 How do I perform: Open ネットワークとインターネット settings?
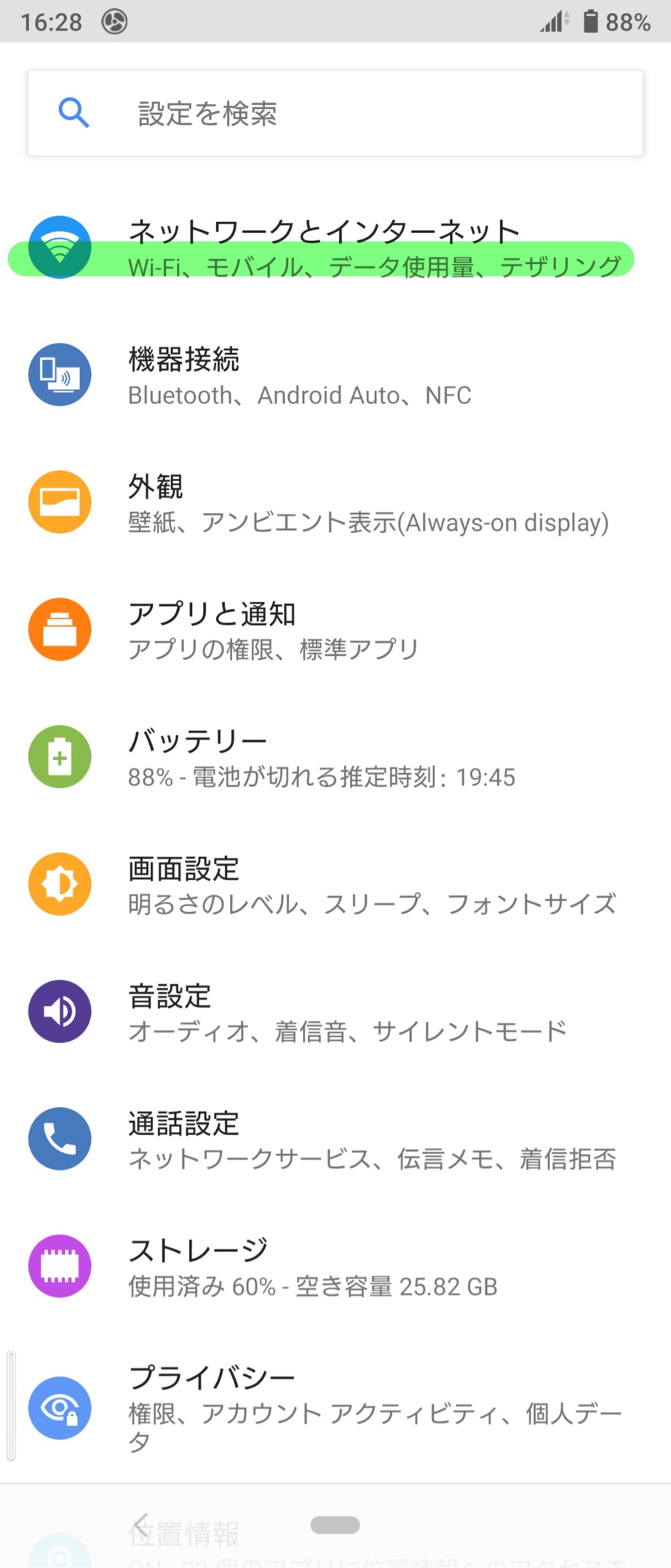point(323,248)
